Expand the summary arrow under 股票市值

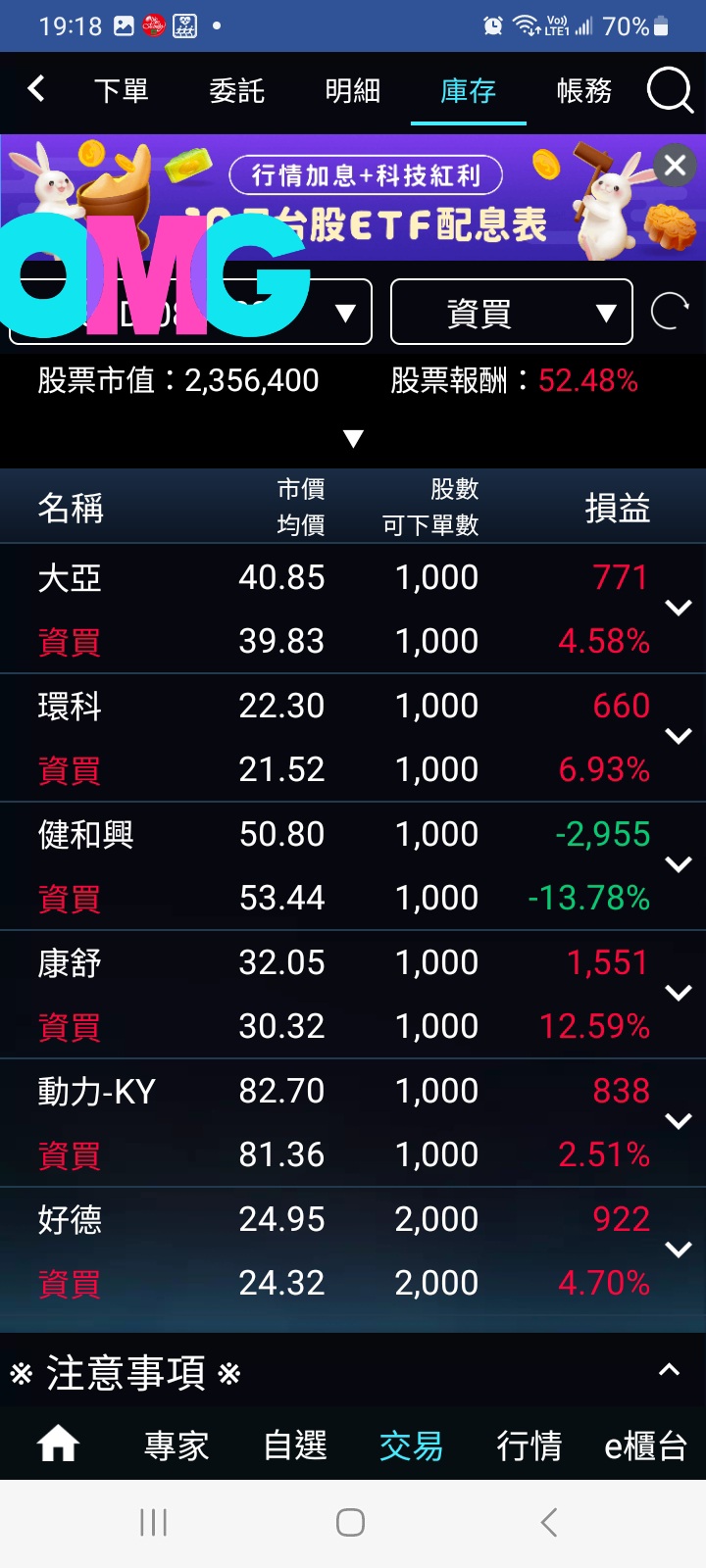353,438
